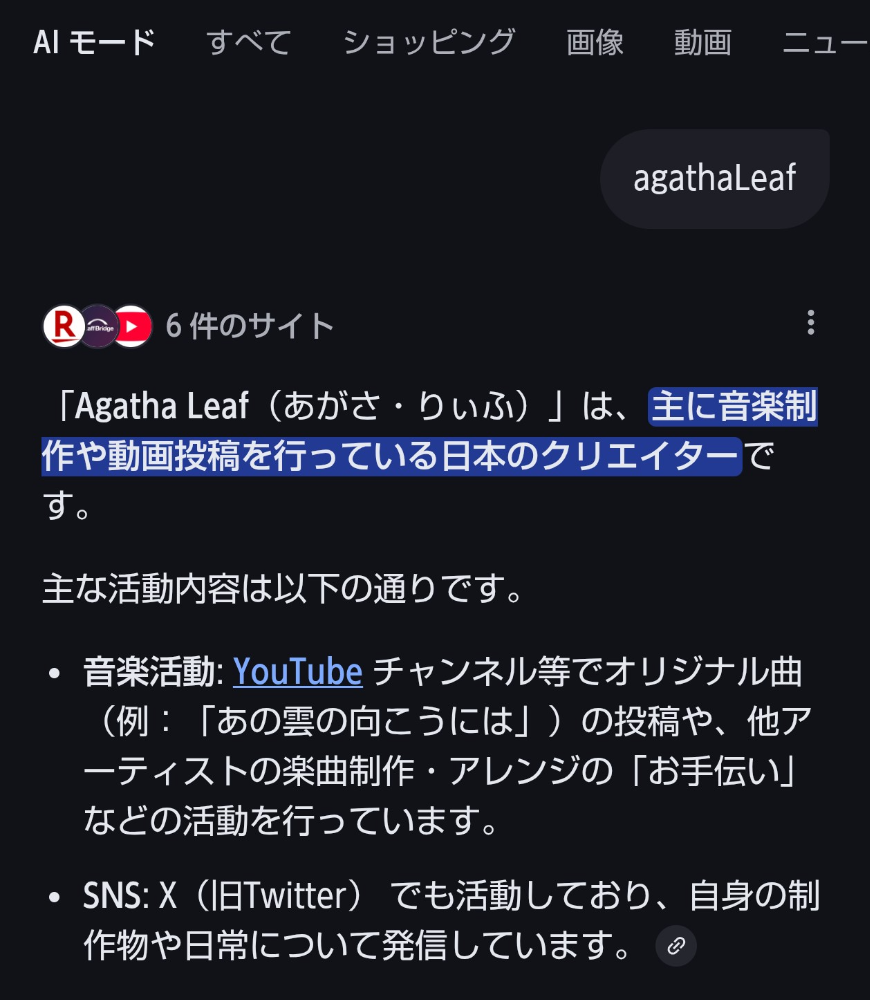Screen dimensions: 870x1000
Task: Open the YouTube link
Action: point(297,671)
